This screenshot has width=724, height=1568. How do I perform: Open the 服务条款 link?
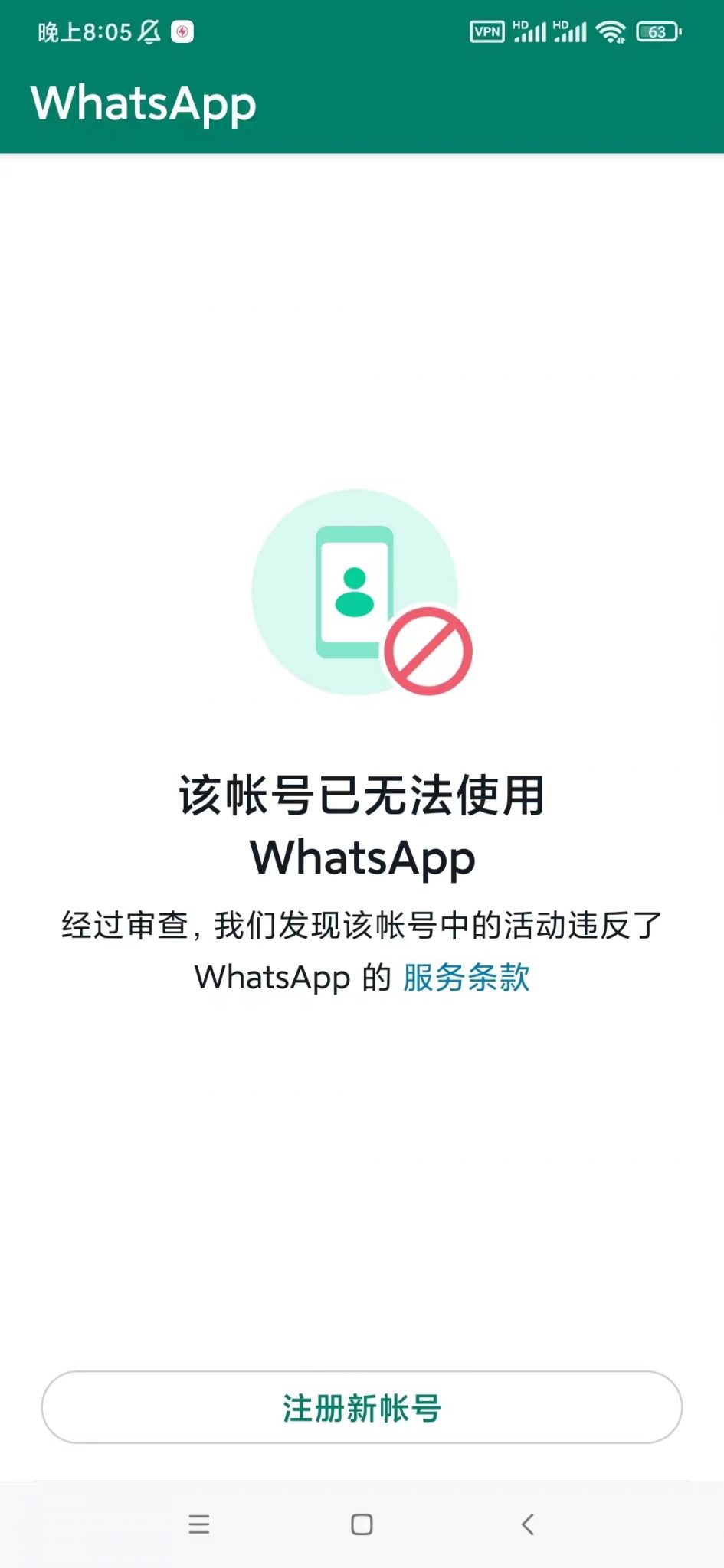point(466,978)
